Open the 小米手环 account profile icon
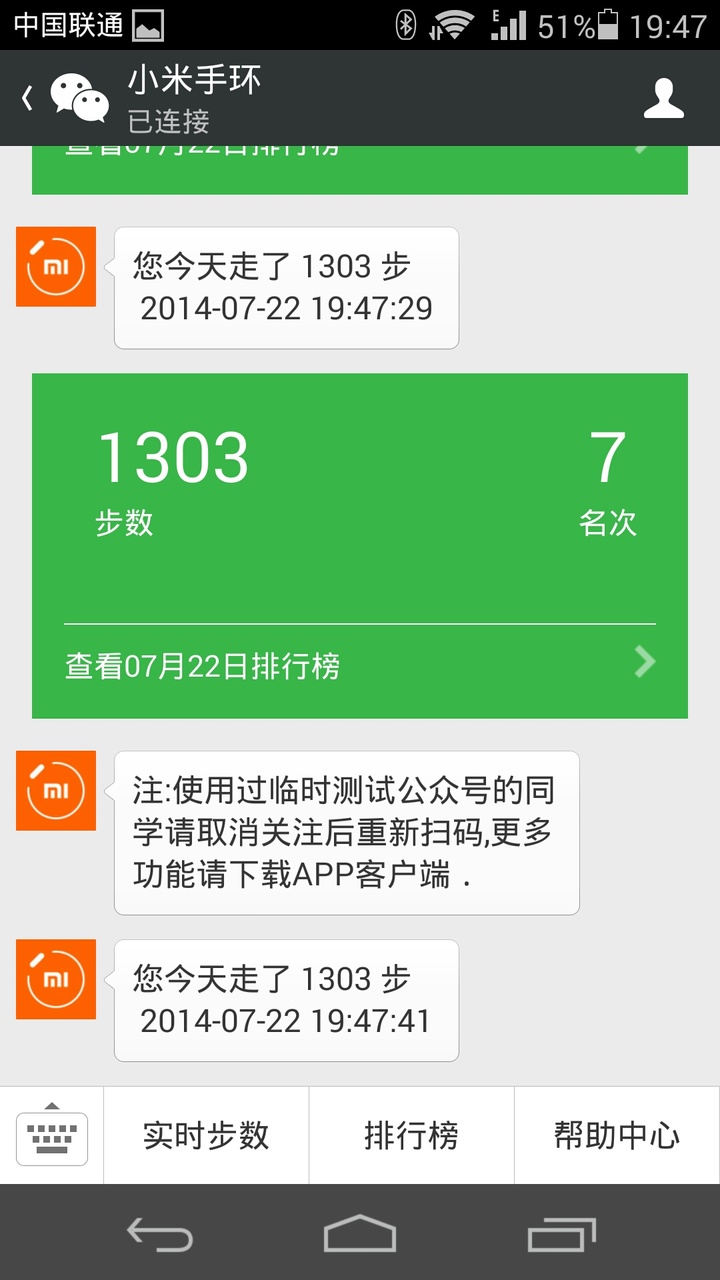720x1280 pixels. (x=664, y=98)
